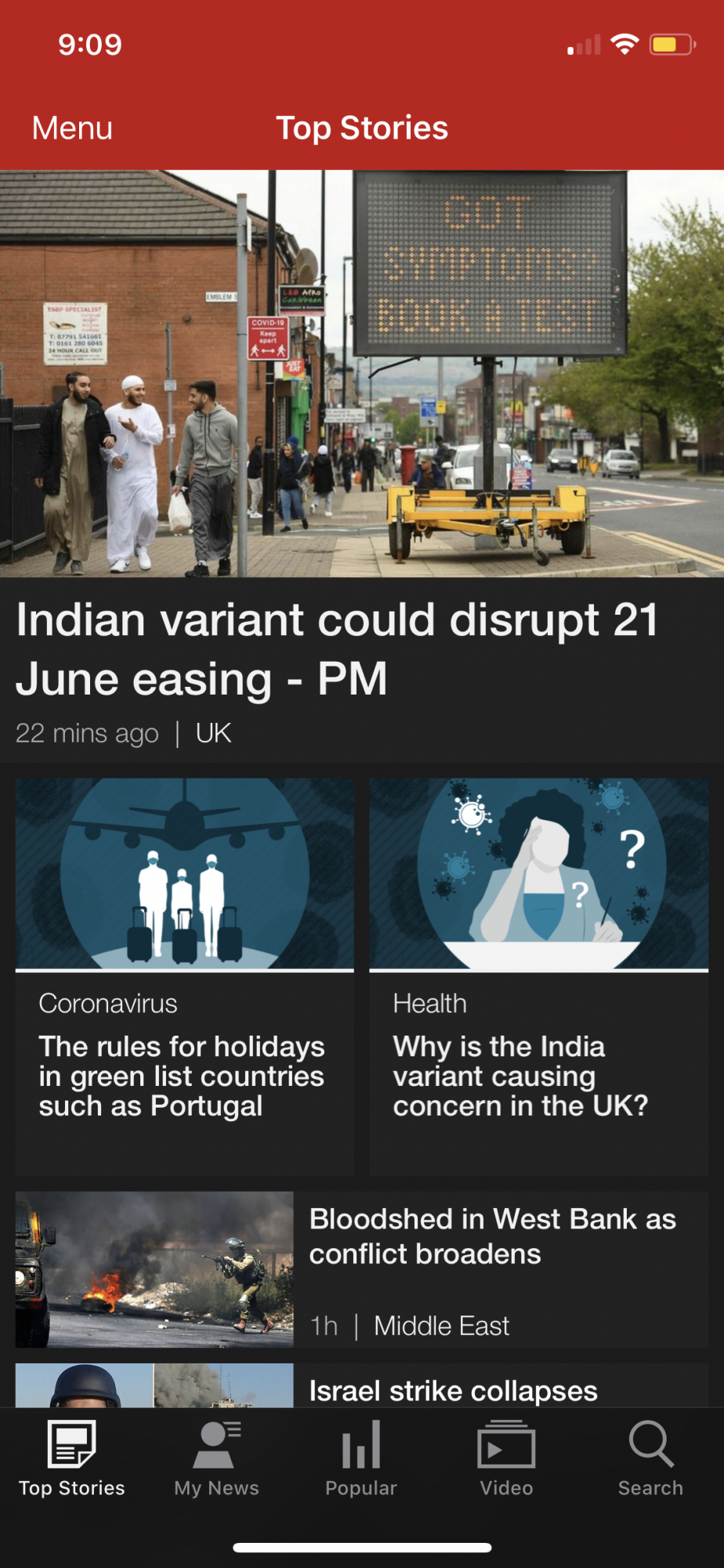
Task: Go to the Video tab
Action: point(506,1458)
